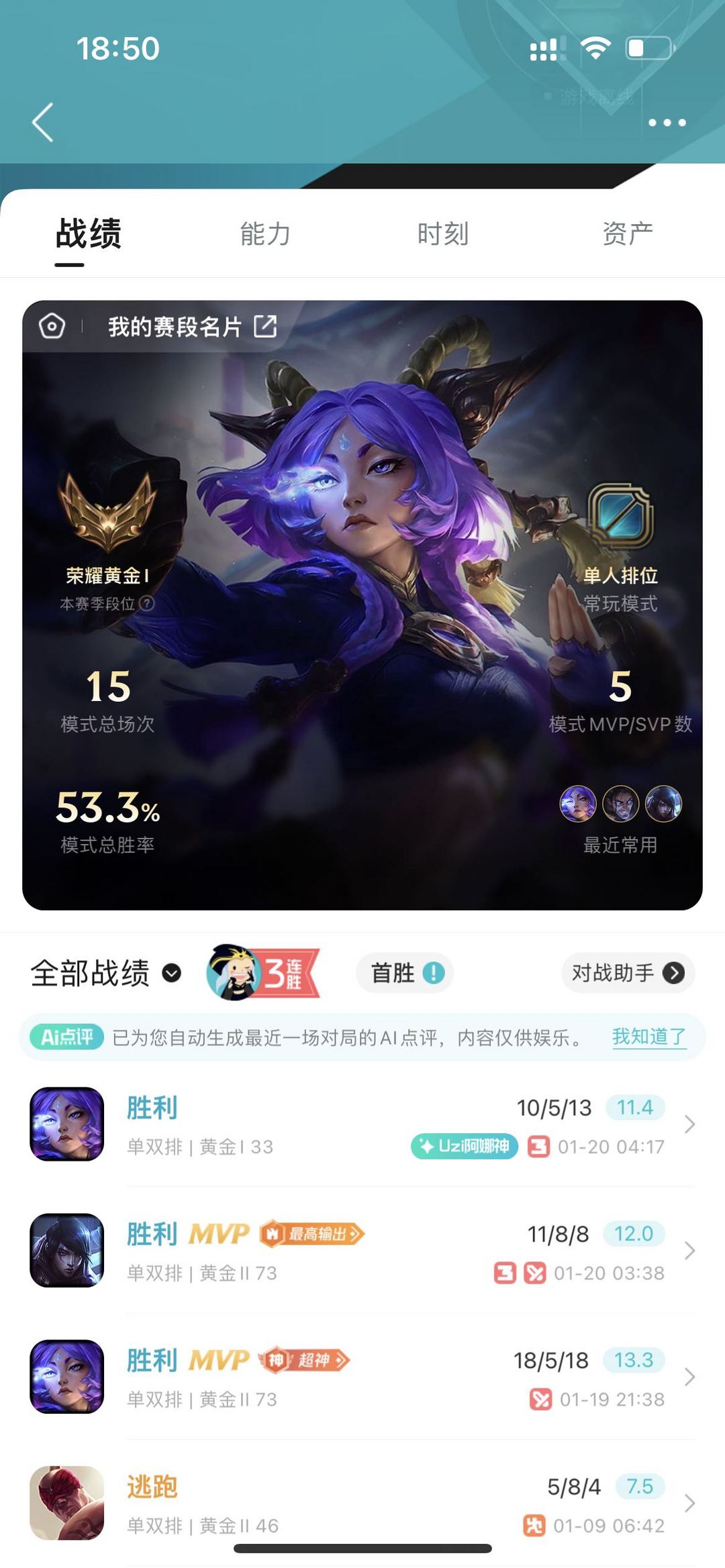The height and width of the screenshot is (1568, 725).
Task: Tap the question mark next to 本赛季段位
Action: 146,604
